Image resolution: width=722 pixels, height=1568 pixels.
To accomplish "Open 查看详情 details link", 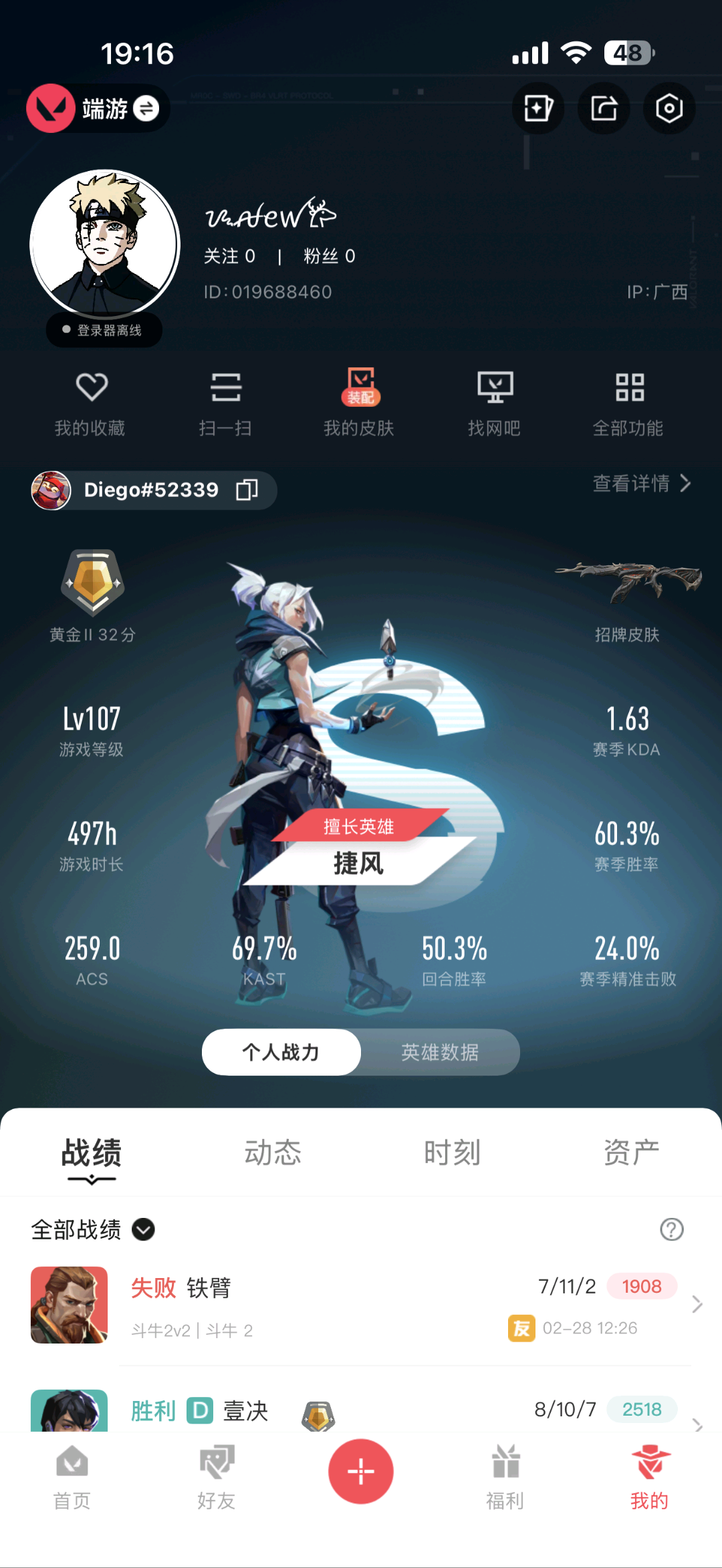I will (640, 483).
